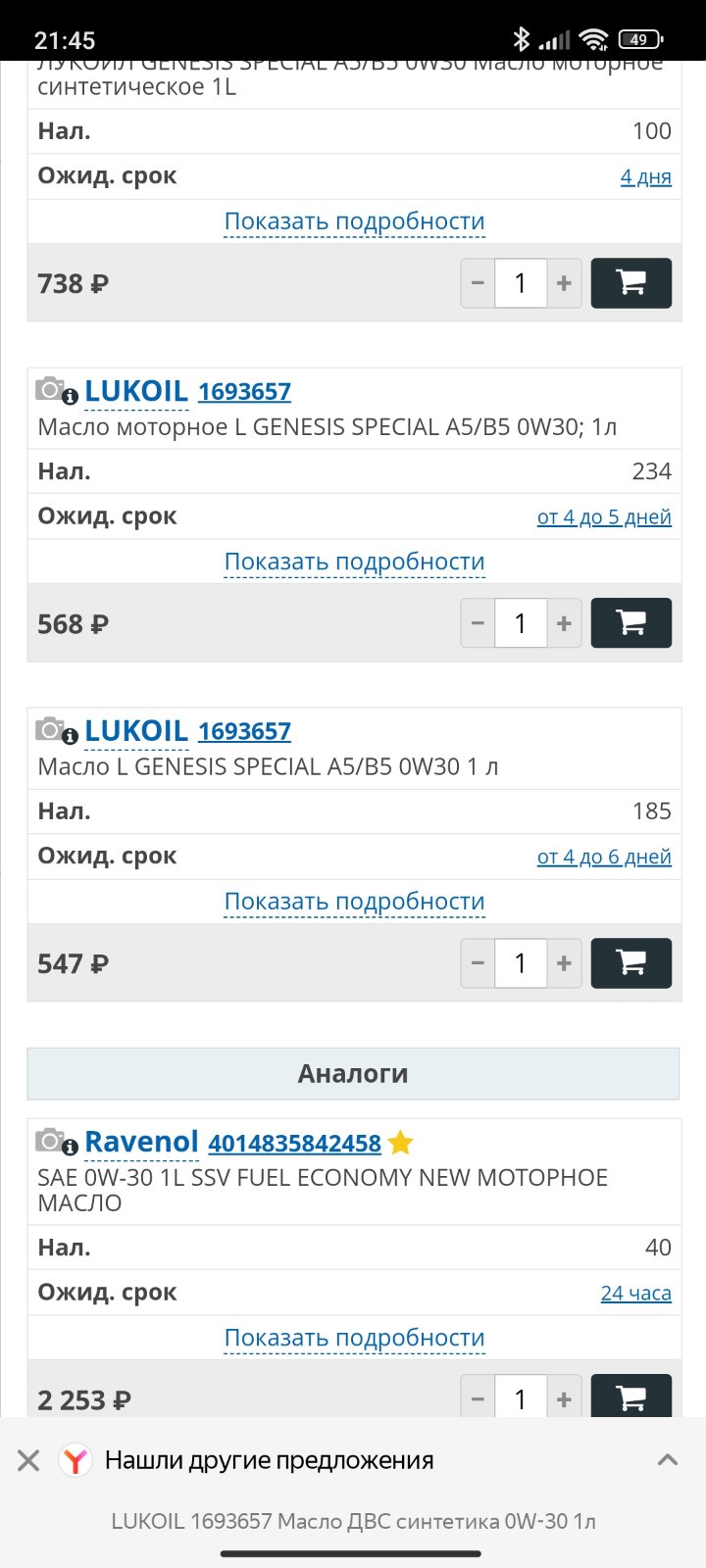706x1568 pixels.
Task: Show details for the Ravenol offer
Action: (x=354, y=1338)
